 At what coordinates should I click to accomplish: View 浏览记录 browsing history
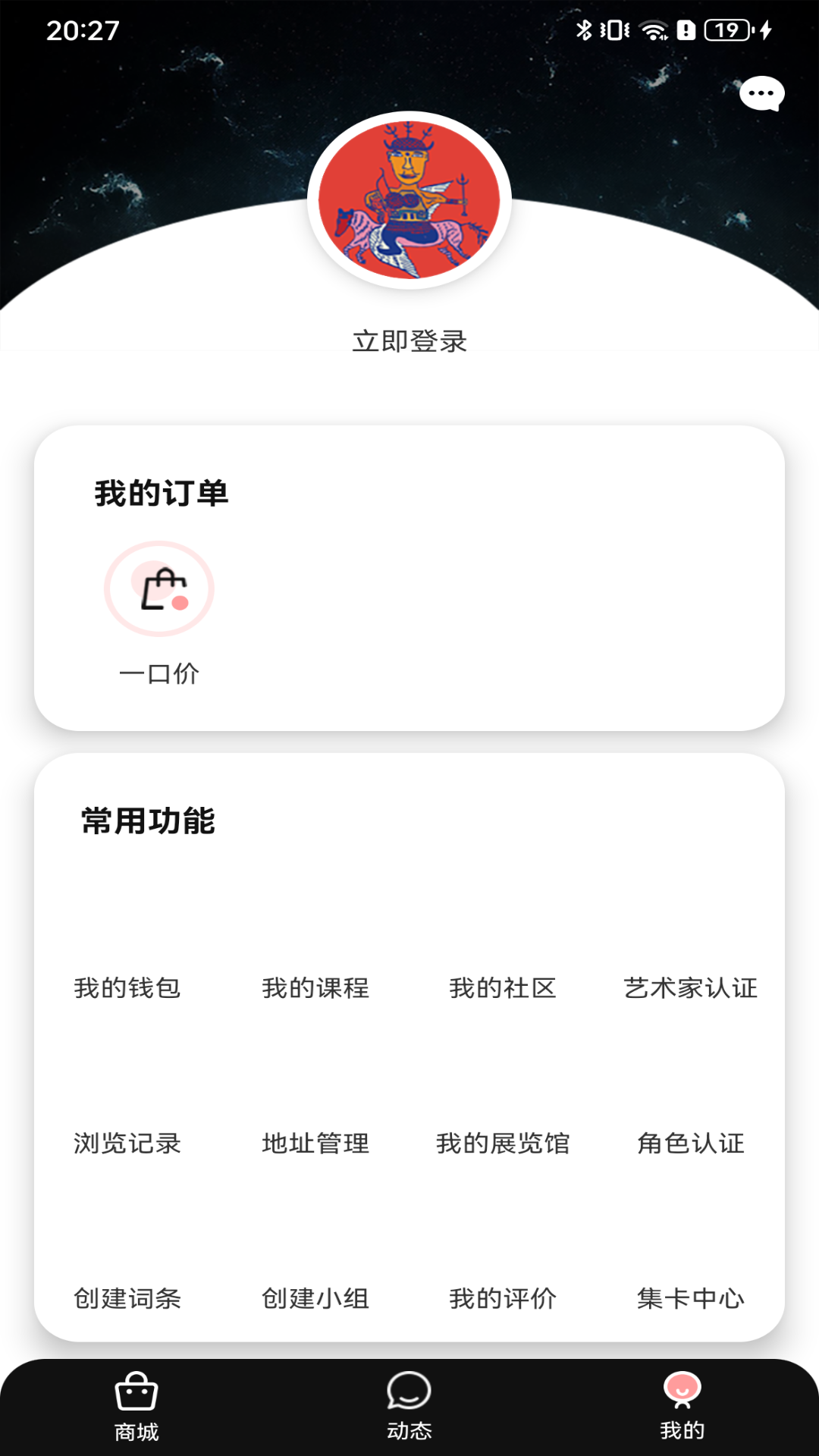pyautogui.click(x=127, y=1145)
